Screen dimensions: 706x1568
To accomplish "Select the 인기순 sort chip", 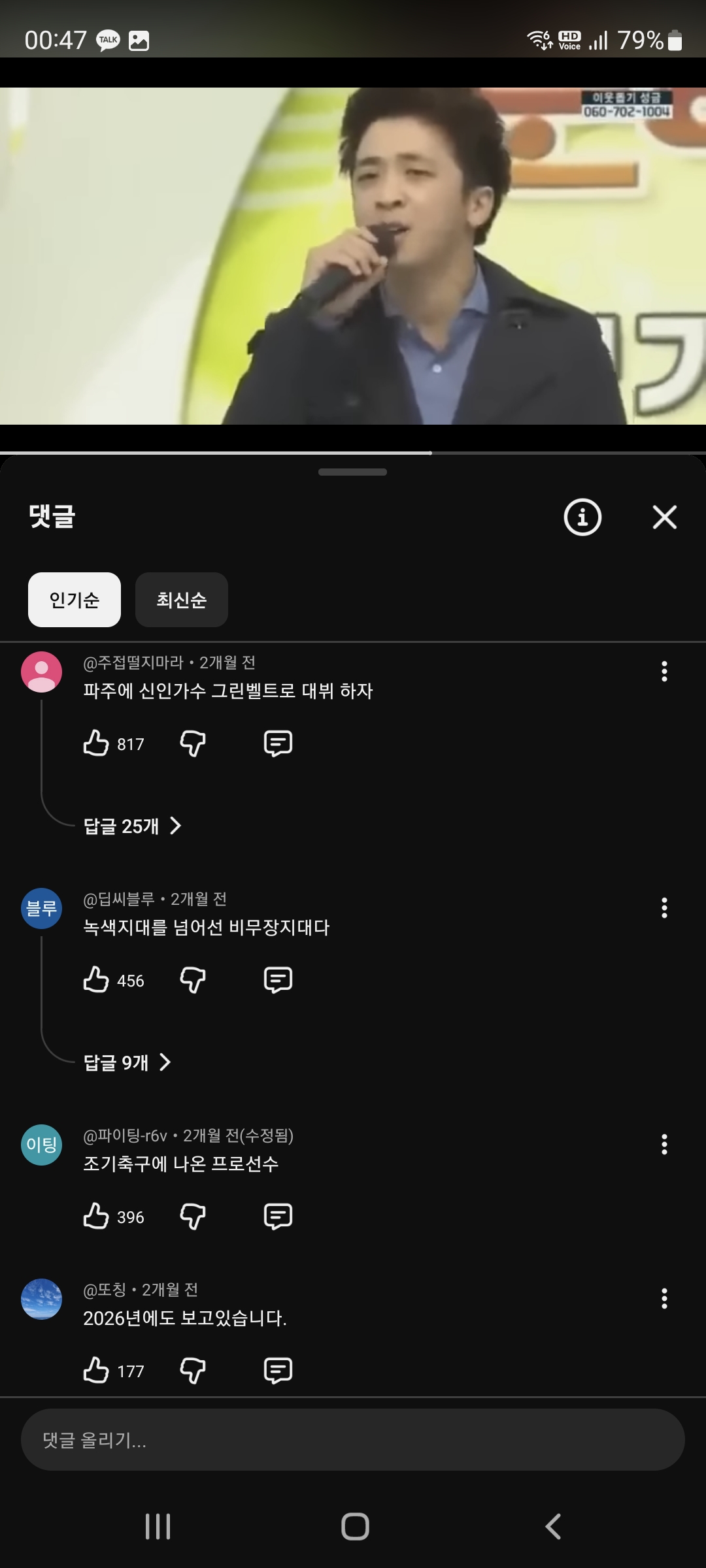I will (x=75, y=600).
